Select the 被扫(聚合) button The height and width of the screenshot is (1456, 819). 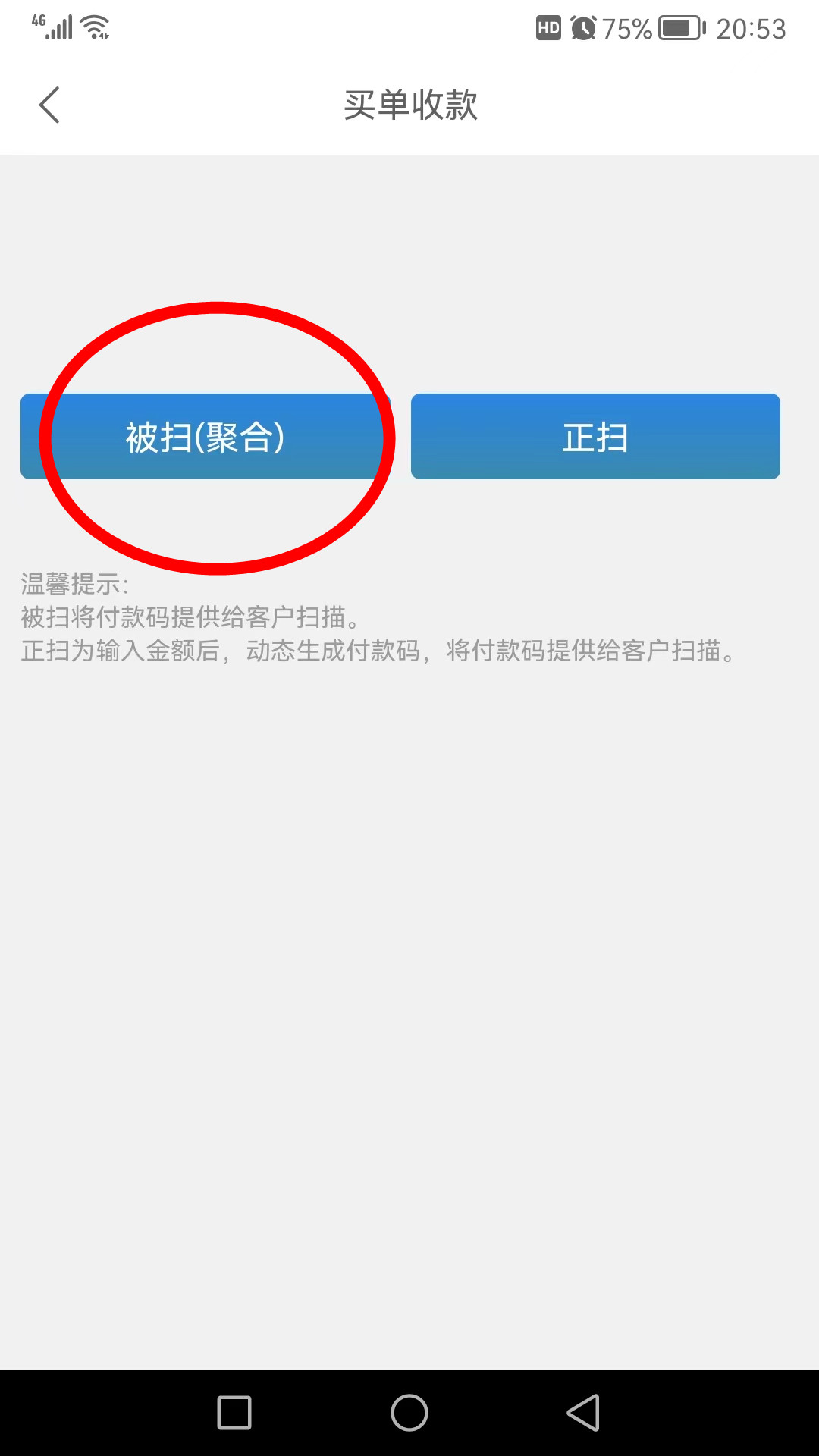tap(206, 436)
